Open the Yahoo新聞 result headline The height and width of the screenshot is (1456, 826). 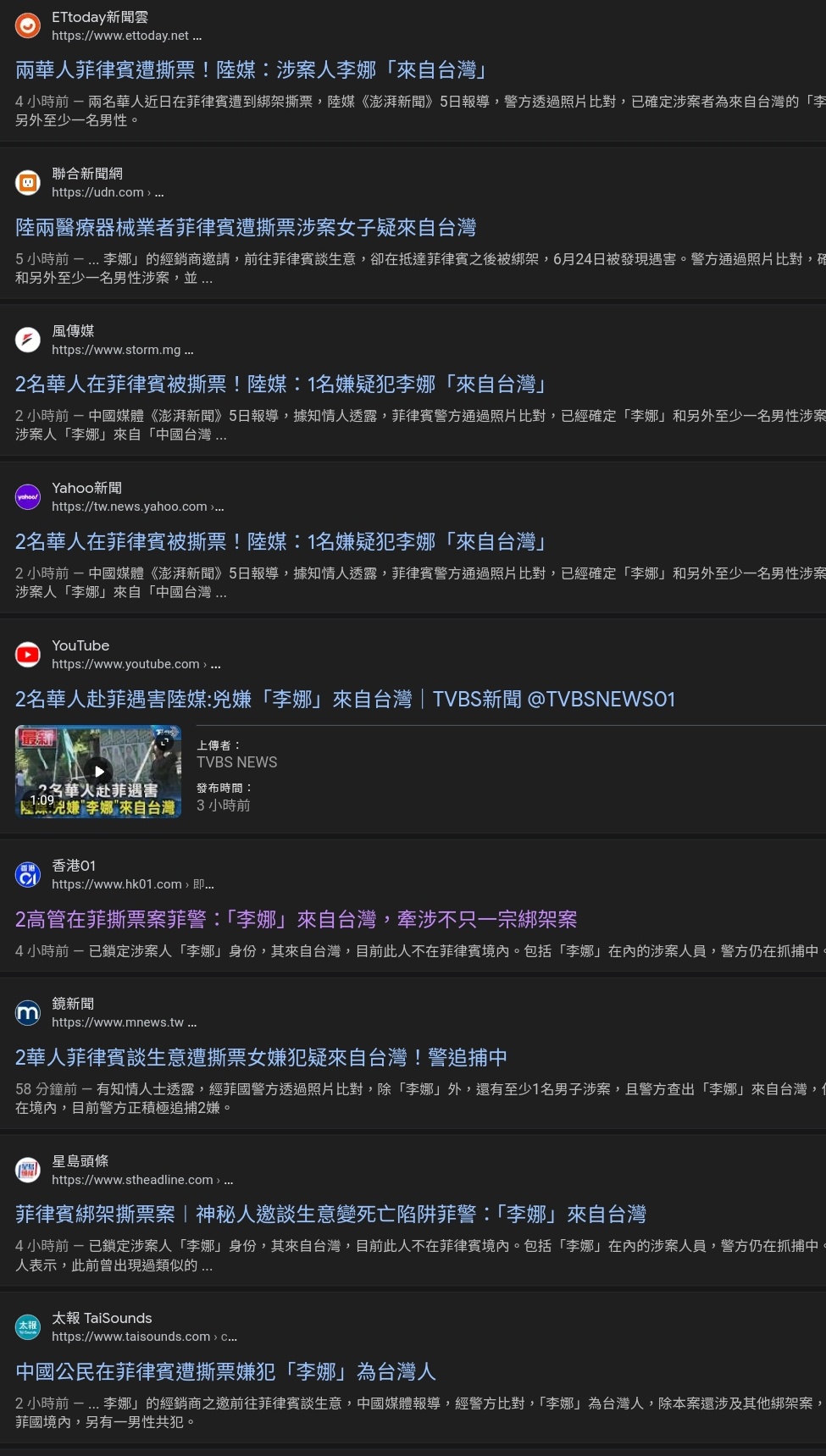pos(281,542)
